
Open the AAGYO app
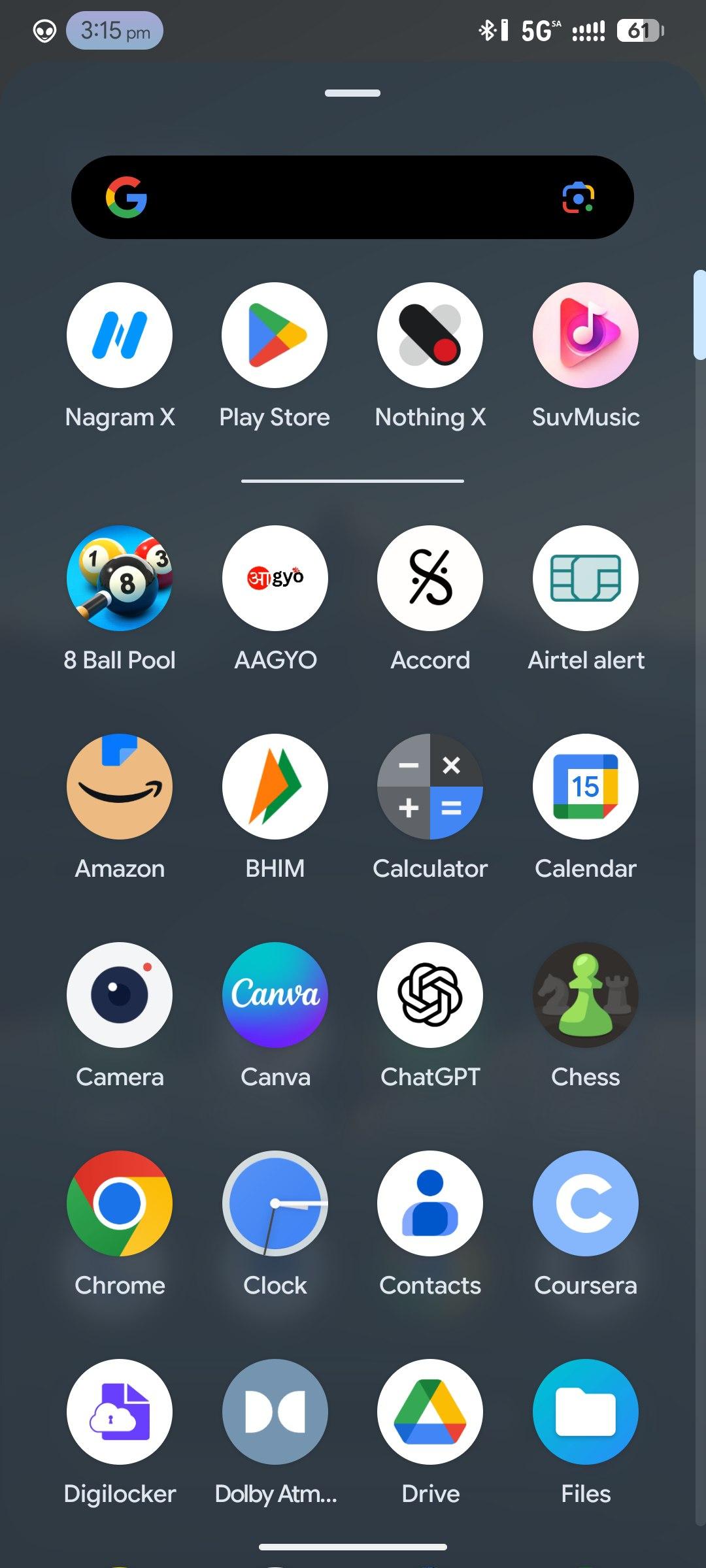pyautogui.click(x=275, y=578)
